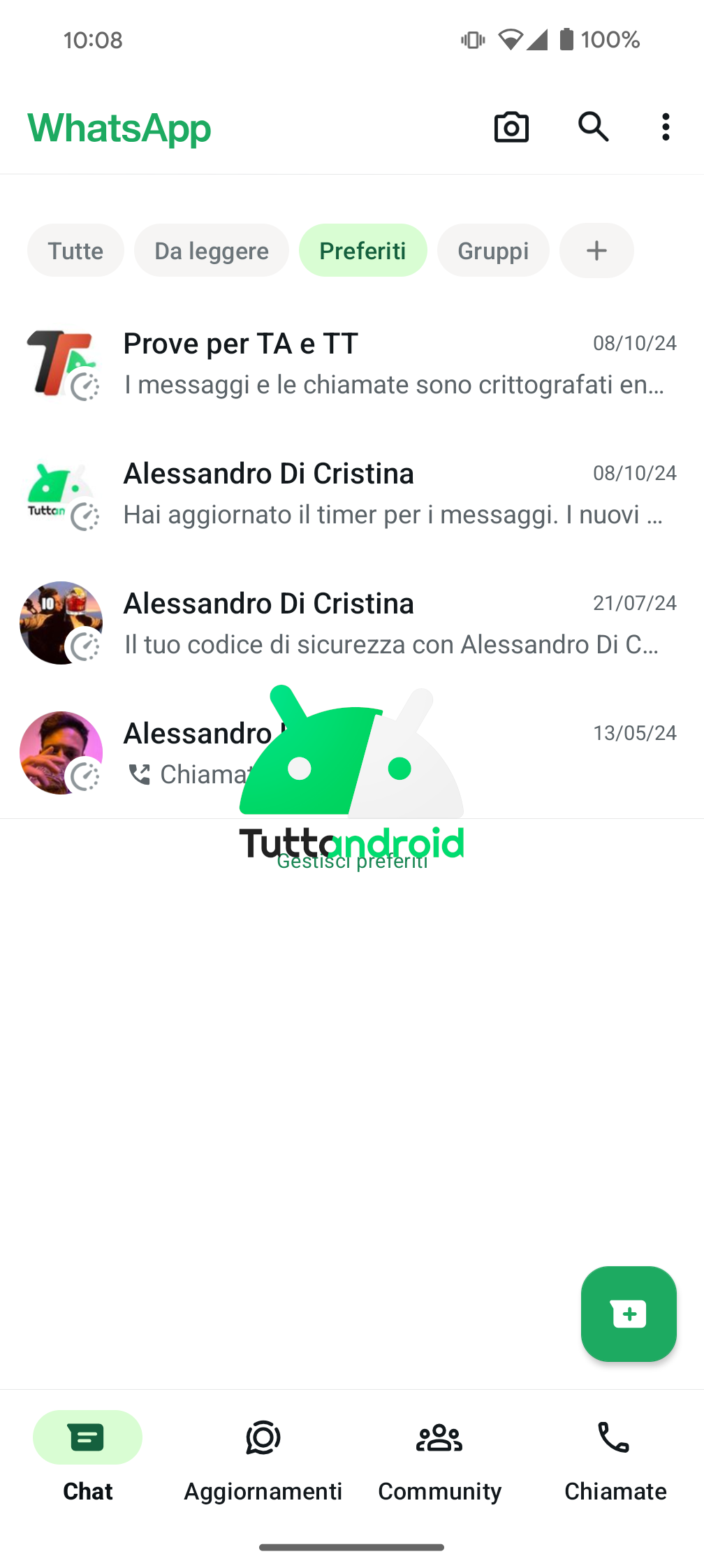Show only Gruppi chats
The height and width of the screenshot is (1568, 704).
point(493,251)
